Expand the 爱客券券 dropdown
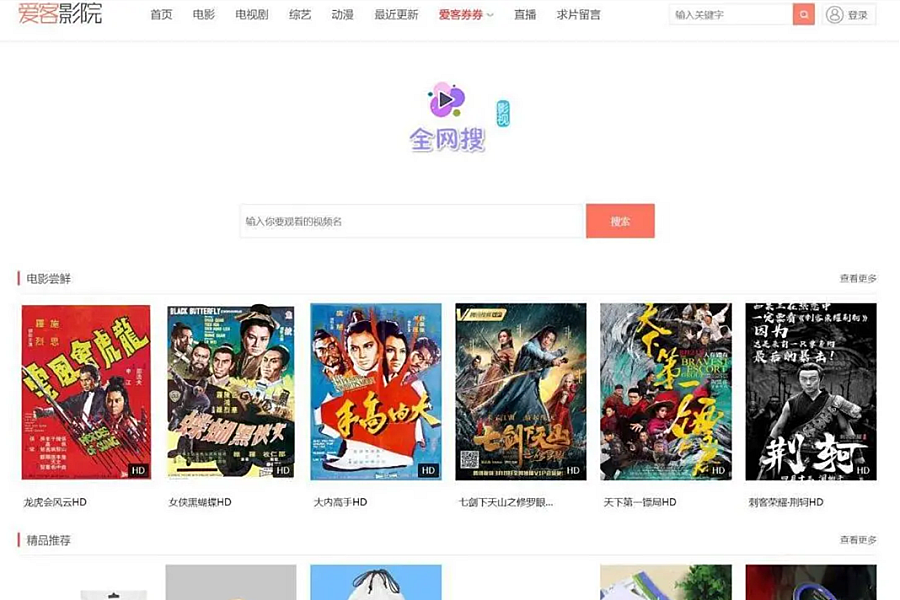Viewport: 900px width, 600px height. tap(466, 15)
